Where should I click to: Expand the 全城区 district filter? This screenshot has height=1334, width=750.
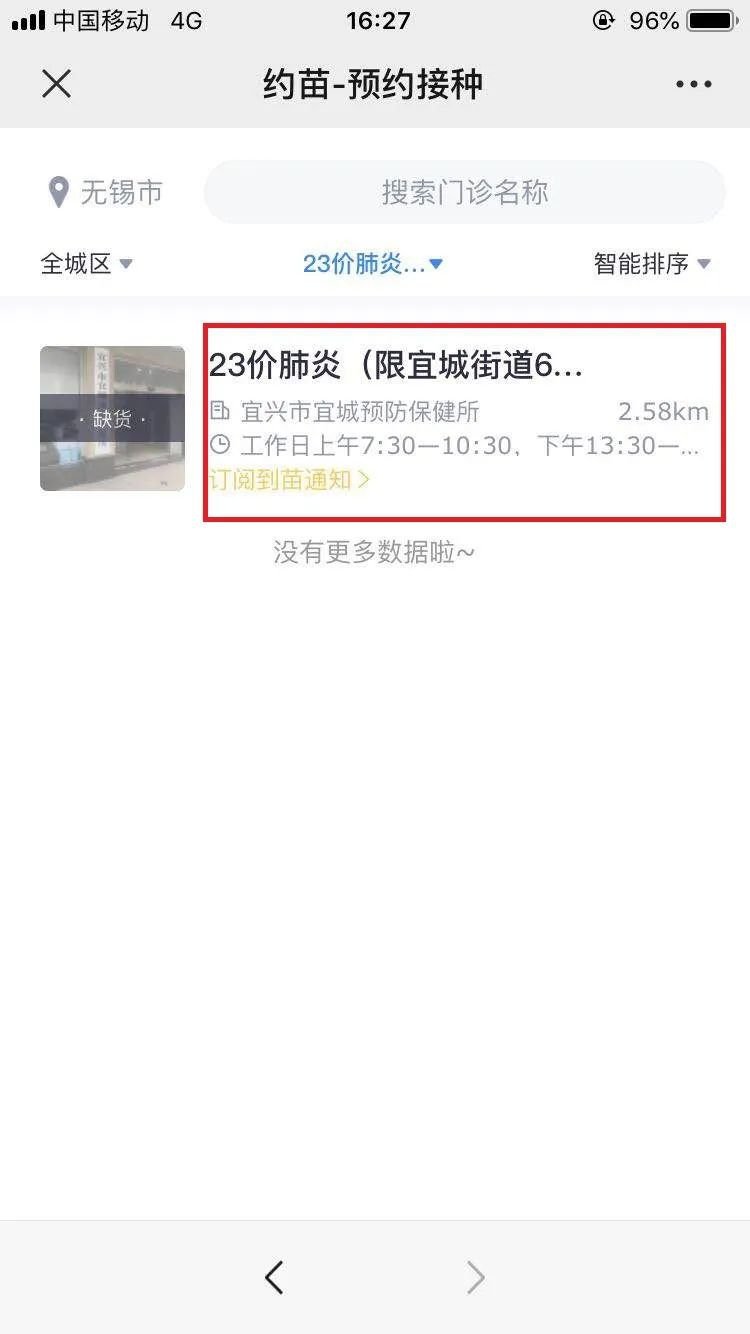86,264
